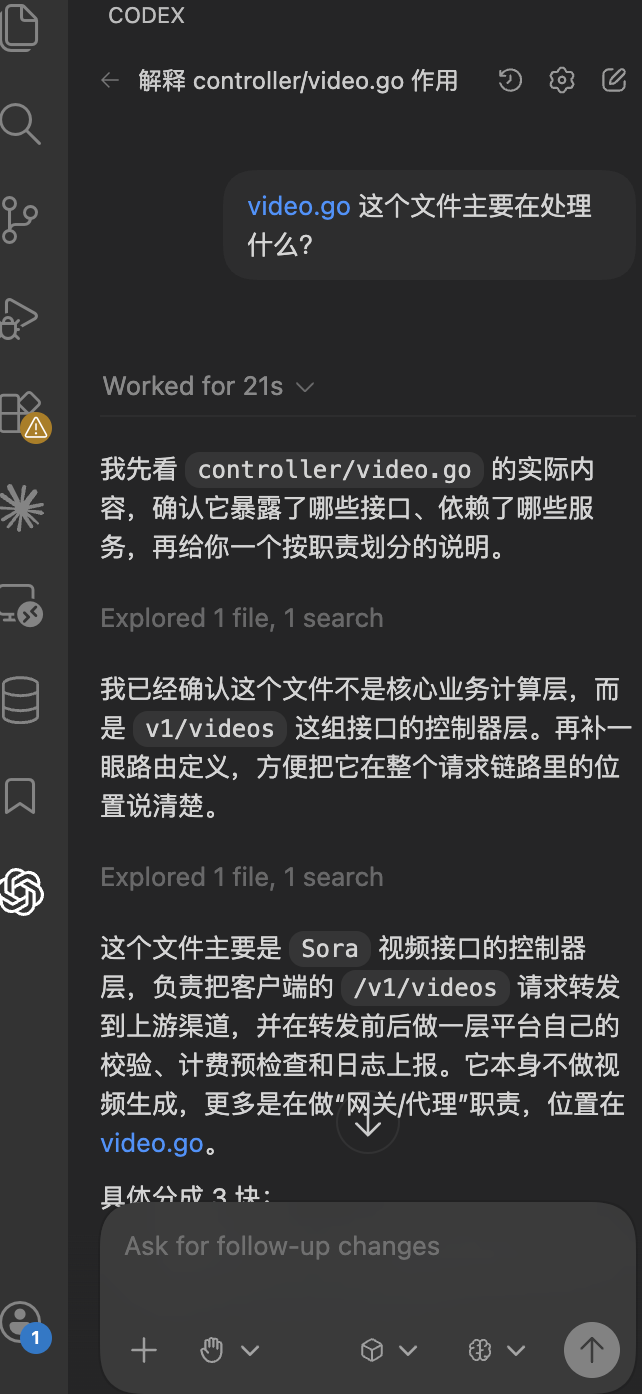Open the Source Control view
This screenshot has height=1394, width=642.
coord(21,221)
